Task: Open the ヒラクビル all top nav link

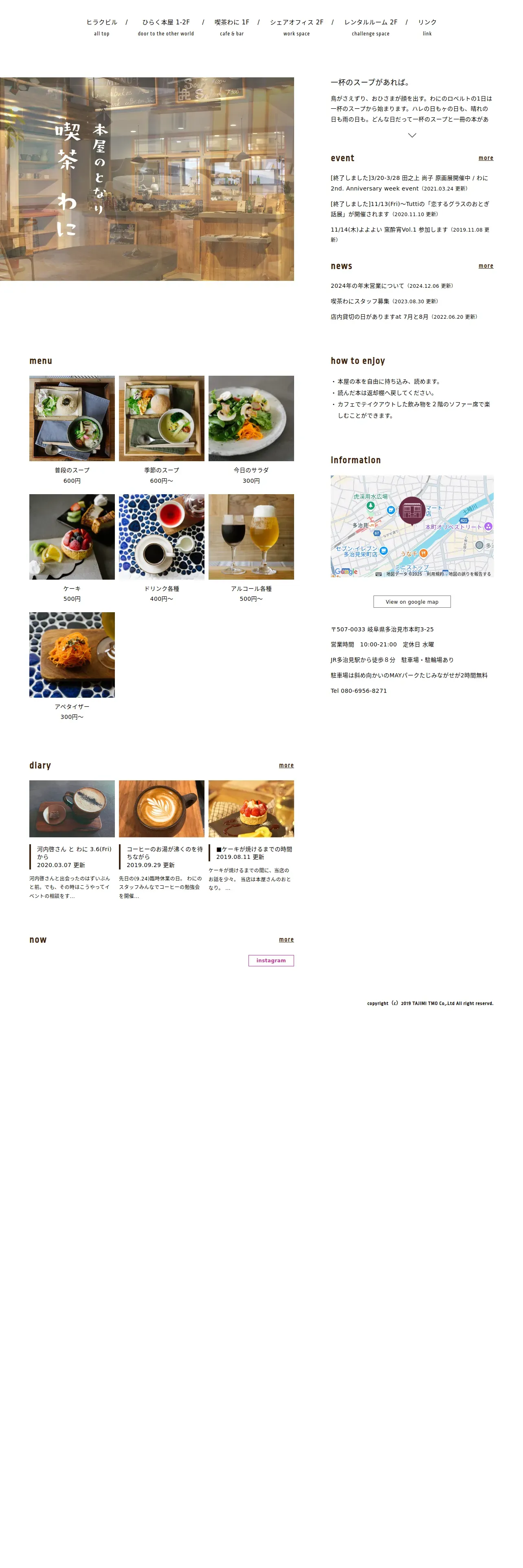Action: (x=101, y=27)
